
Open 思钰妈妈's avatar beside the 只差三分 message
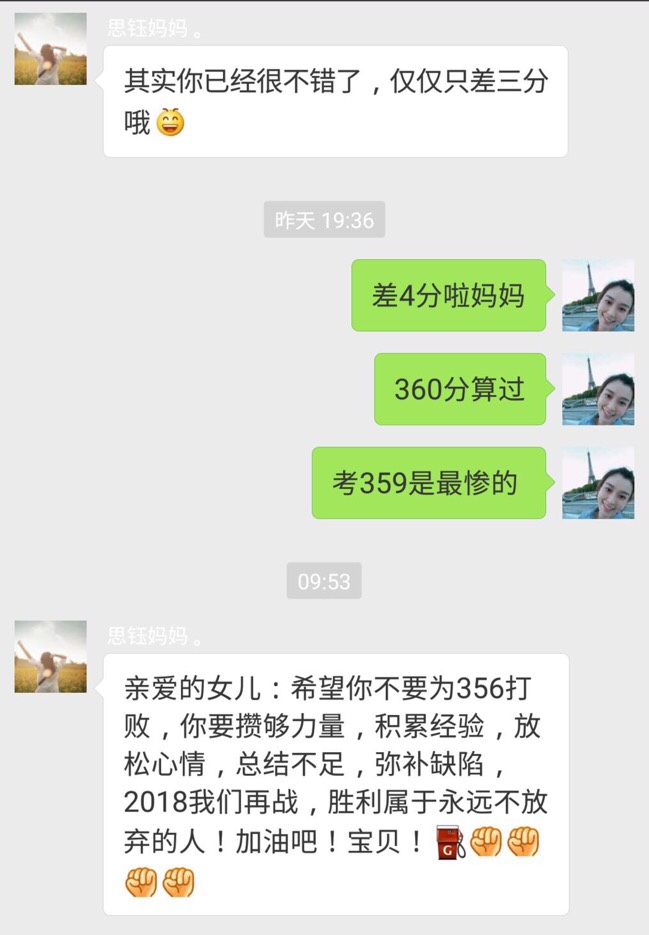click(x=51, y=49)
